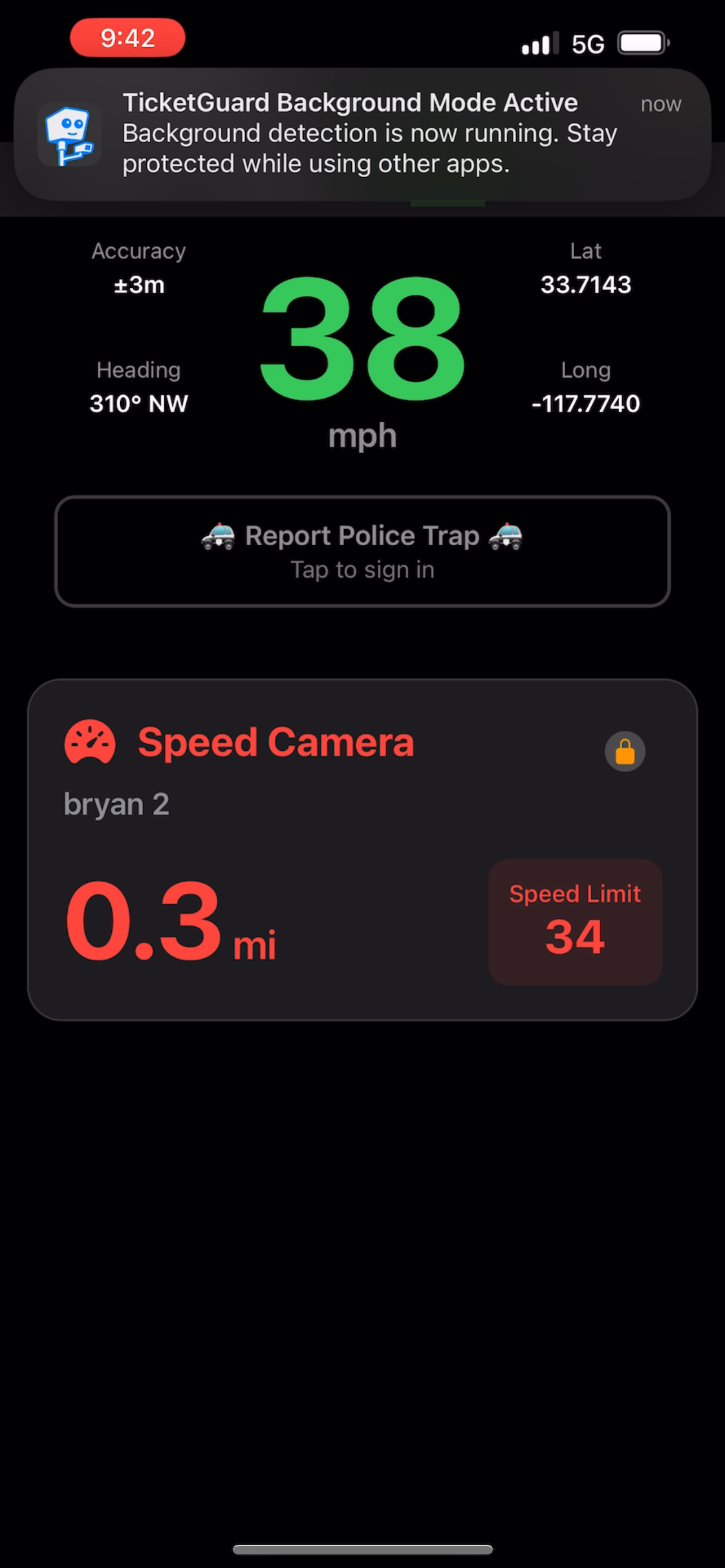Open the TicketGuard Background Mode notification

click(362, 134)
